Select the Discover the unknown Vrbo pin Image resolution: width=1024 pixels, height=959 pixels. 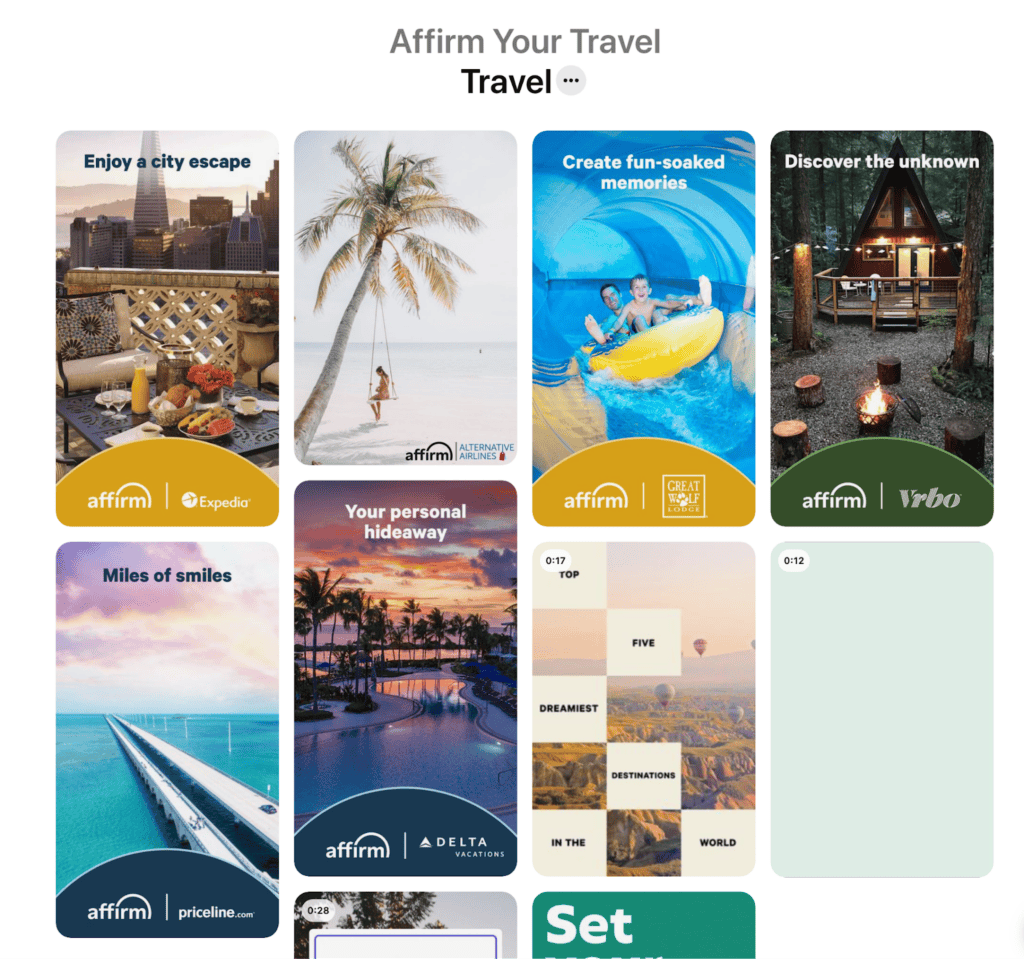pyautogui.click(x=881, y=328)
